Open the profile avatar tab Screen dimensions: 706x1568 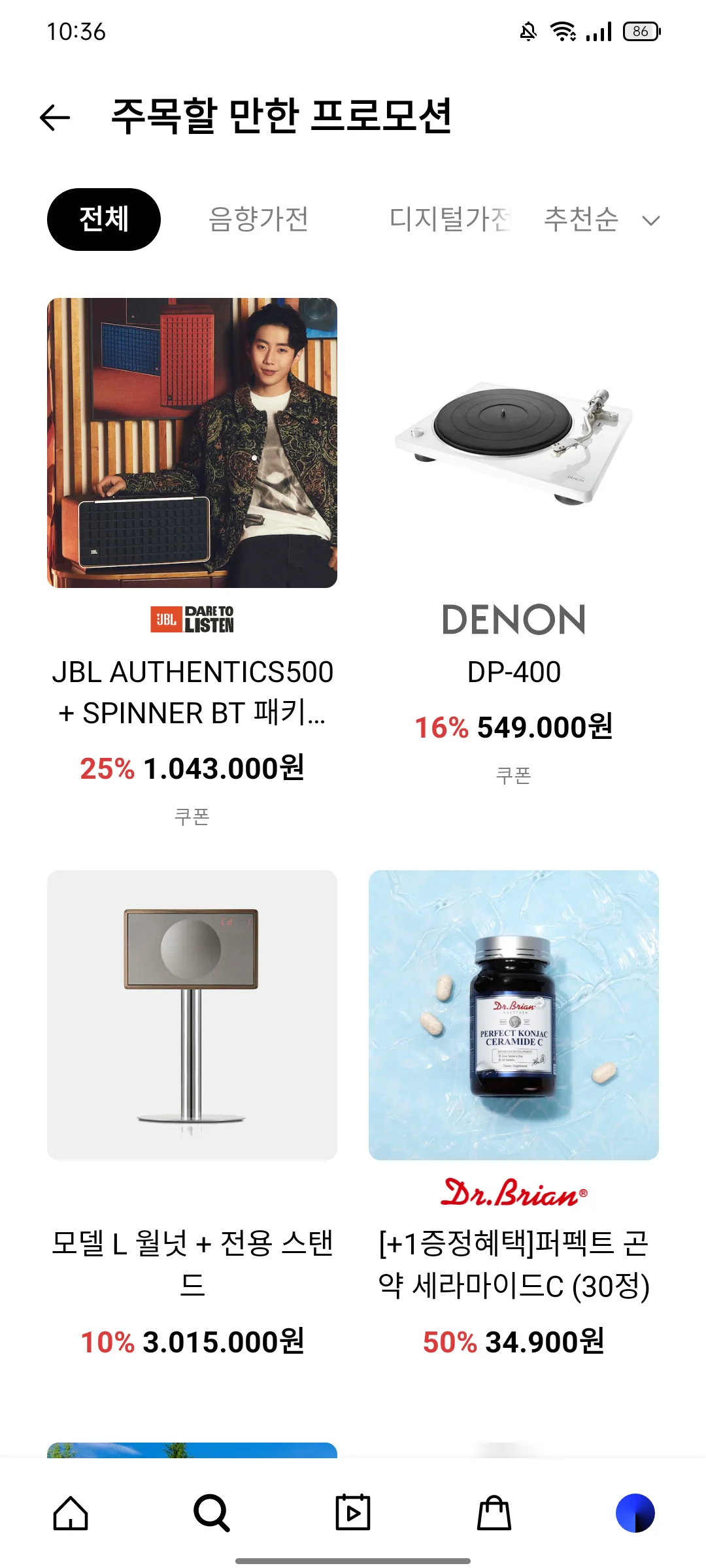coord(635,1513)
